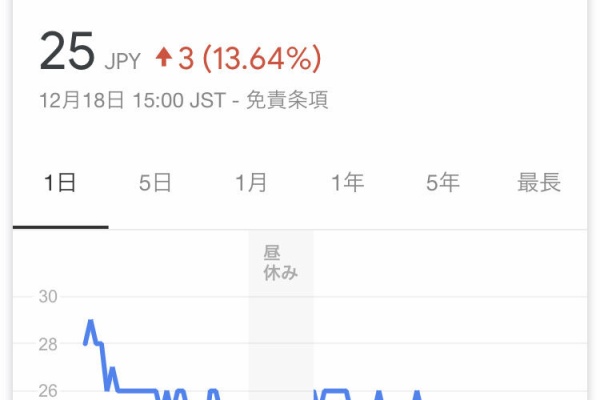Switch to the 5日 chart range

[155, 183]
